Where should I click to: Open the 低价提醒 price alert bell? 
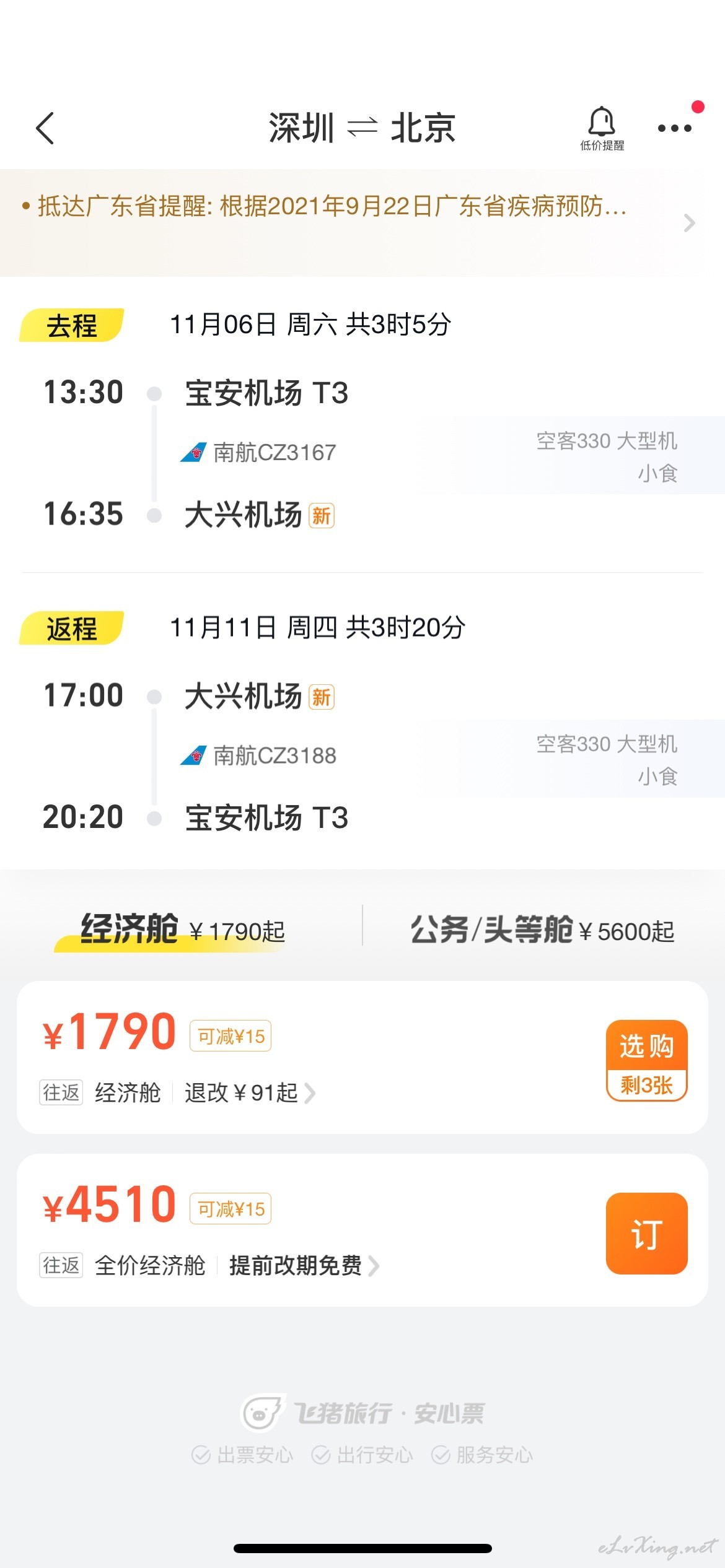(602, 128)
